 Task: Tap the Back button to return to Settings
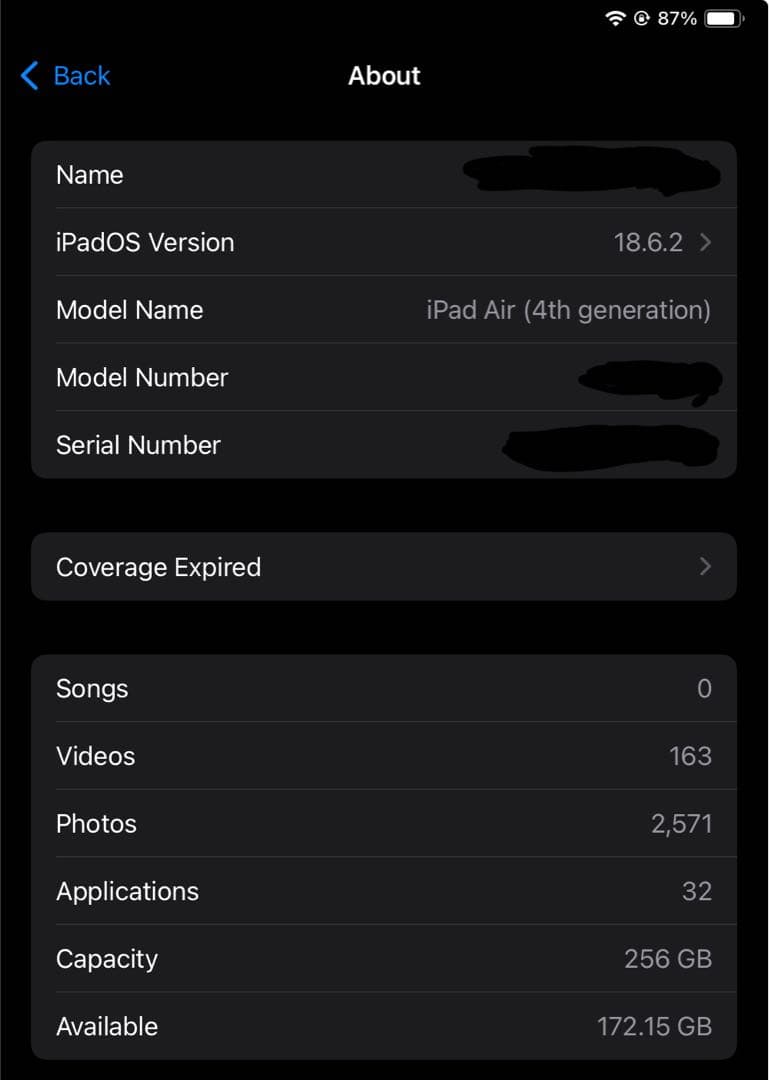click(x=82, y=75)
